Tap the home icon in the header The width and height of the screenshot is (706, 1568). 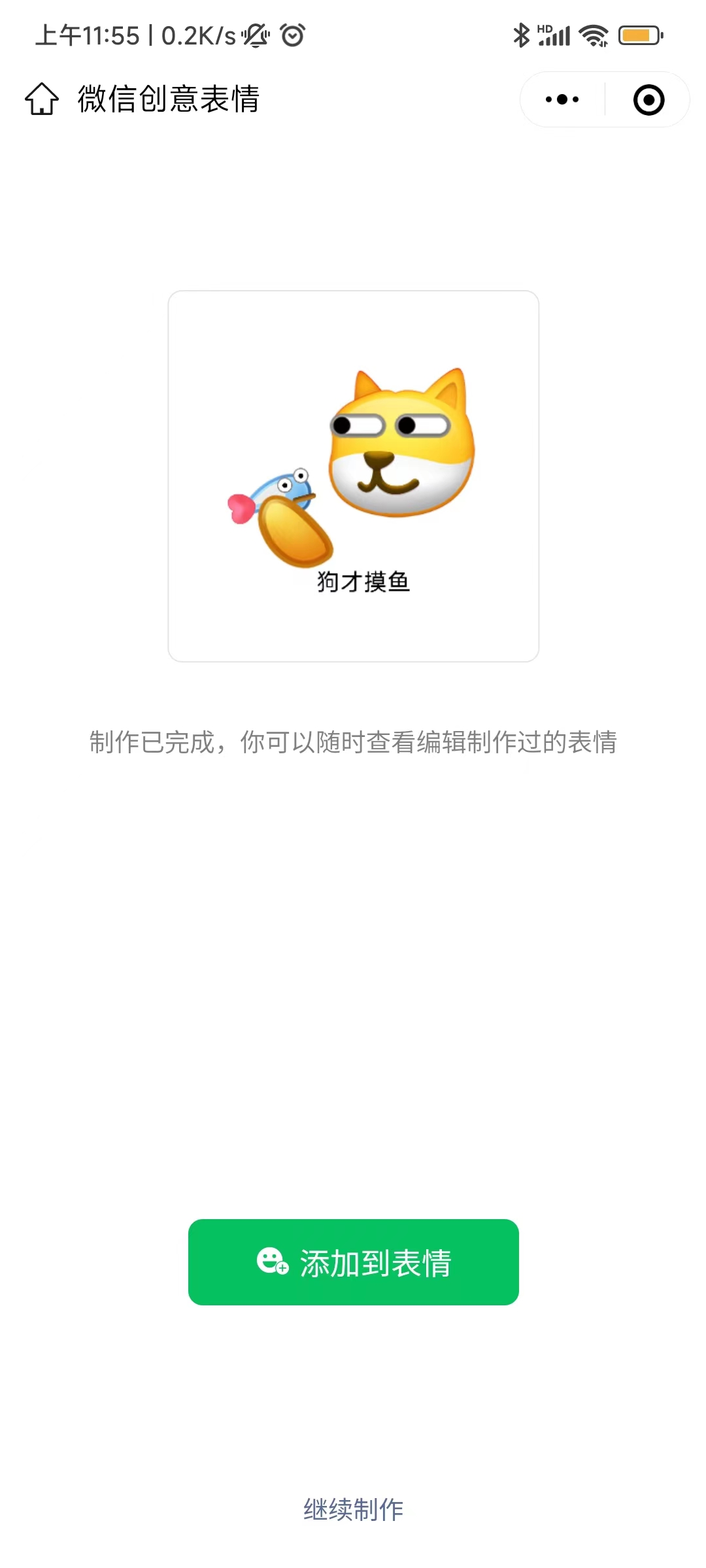point(42,99)
